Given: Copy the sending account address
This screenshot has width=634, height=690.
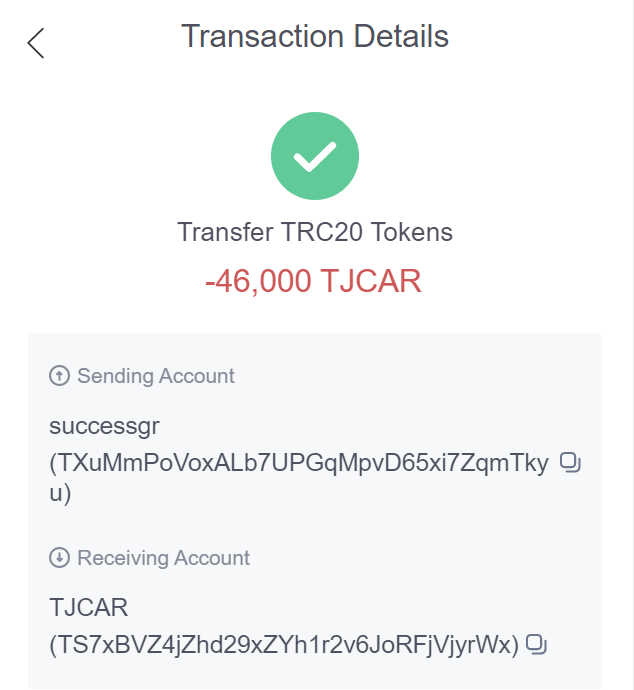Looking at the screenshot, I should (x=570, y=462).
